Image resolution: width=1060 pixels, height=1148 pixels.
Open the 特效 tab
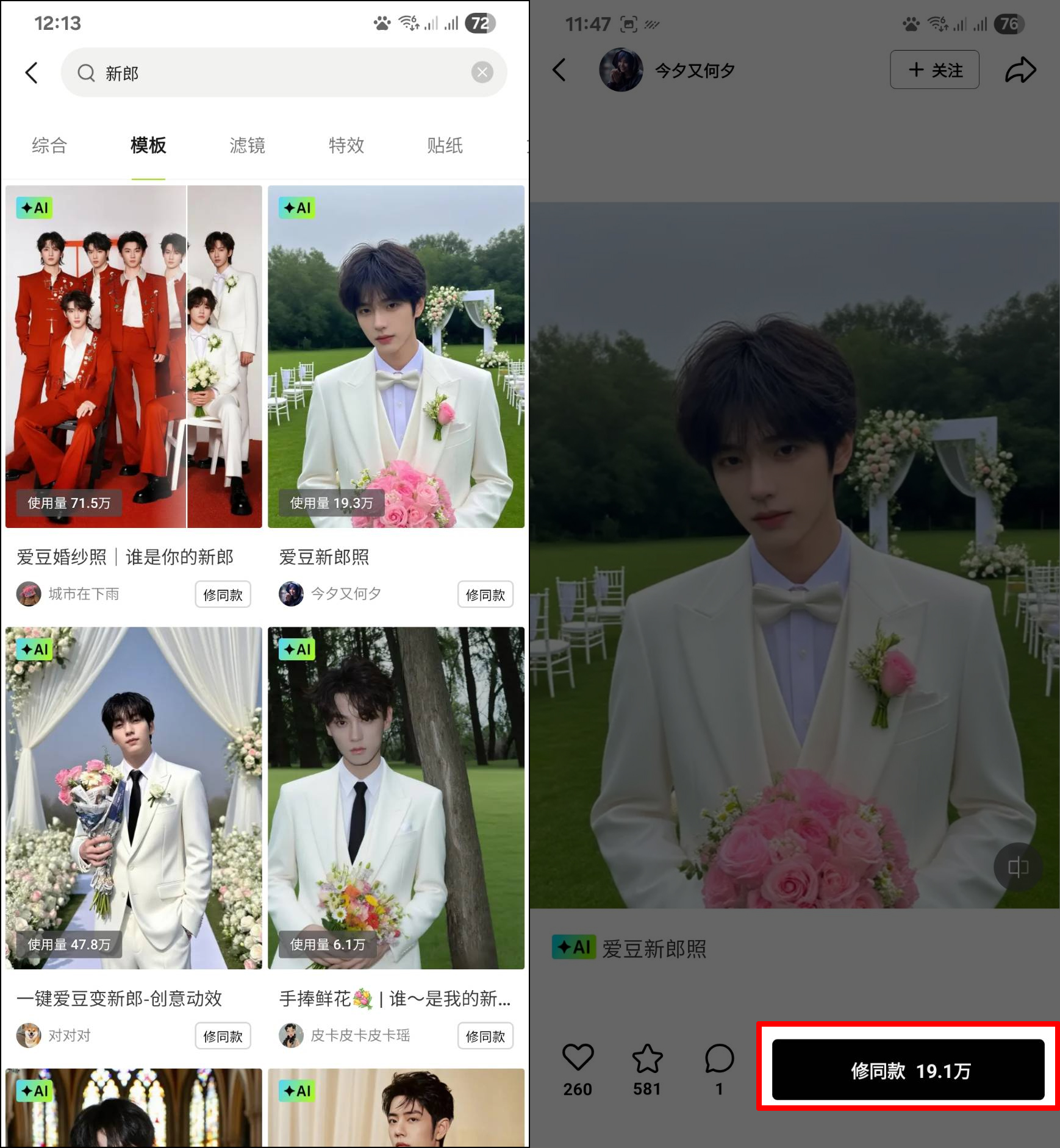(x=346, y=145)
